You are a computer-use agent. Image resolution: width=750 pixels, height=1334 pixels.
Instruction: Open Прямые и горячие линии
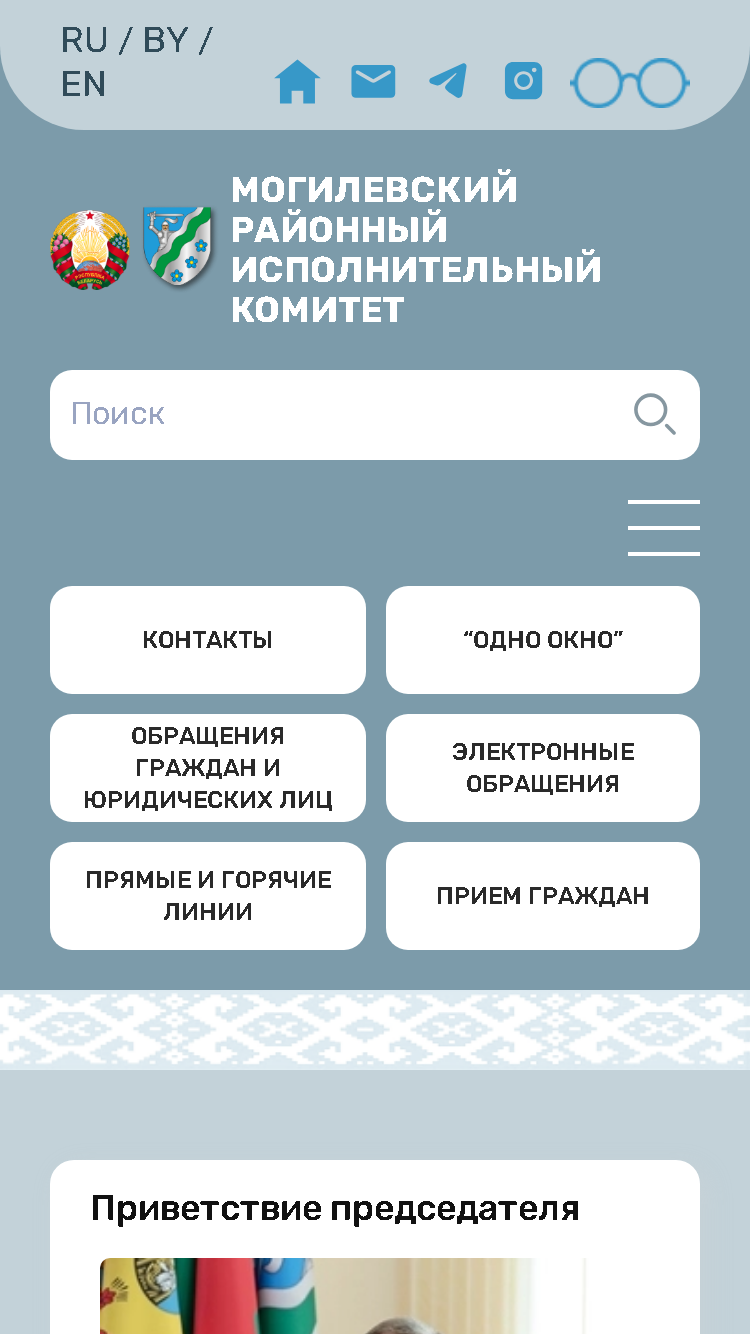tap(208, 896)
